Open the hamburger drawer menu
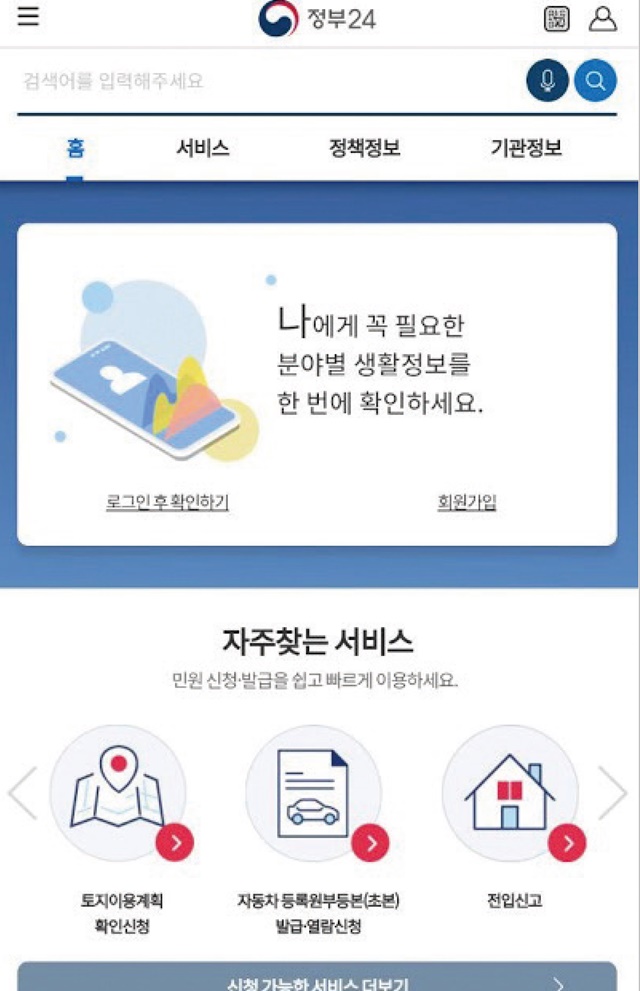The image size is (640, 991). pos(28,17)
